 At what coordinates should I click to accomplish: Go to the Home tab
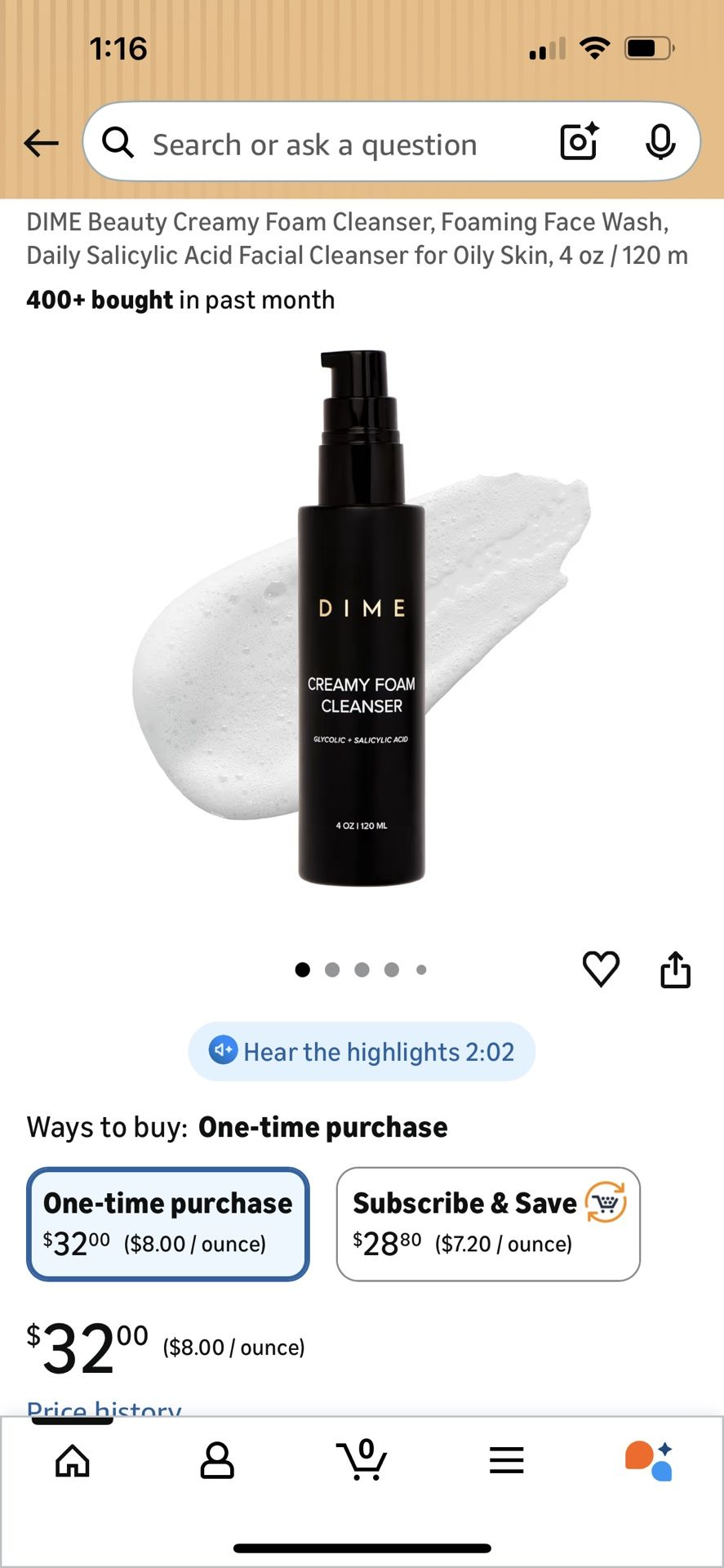[73, 1461]
